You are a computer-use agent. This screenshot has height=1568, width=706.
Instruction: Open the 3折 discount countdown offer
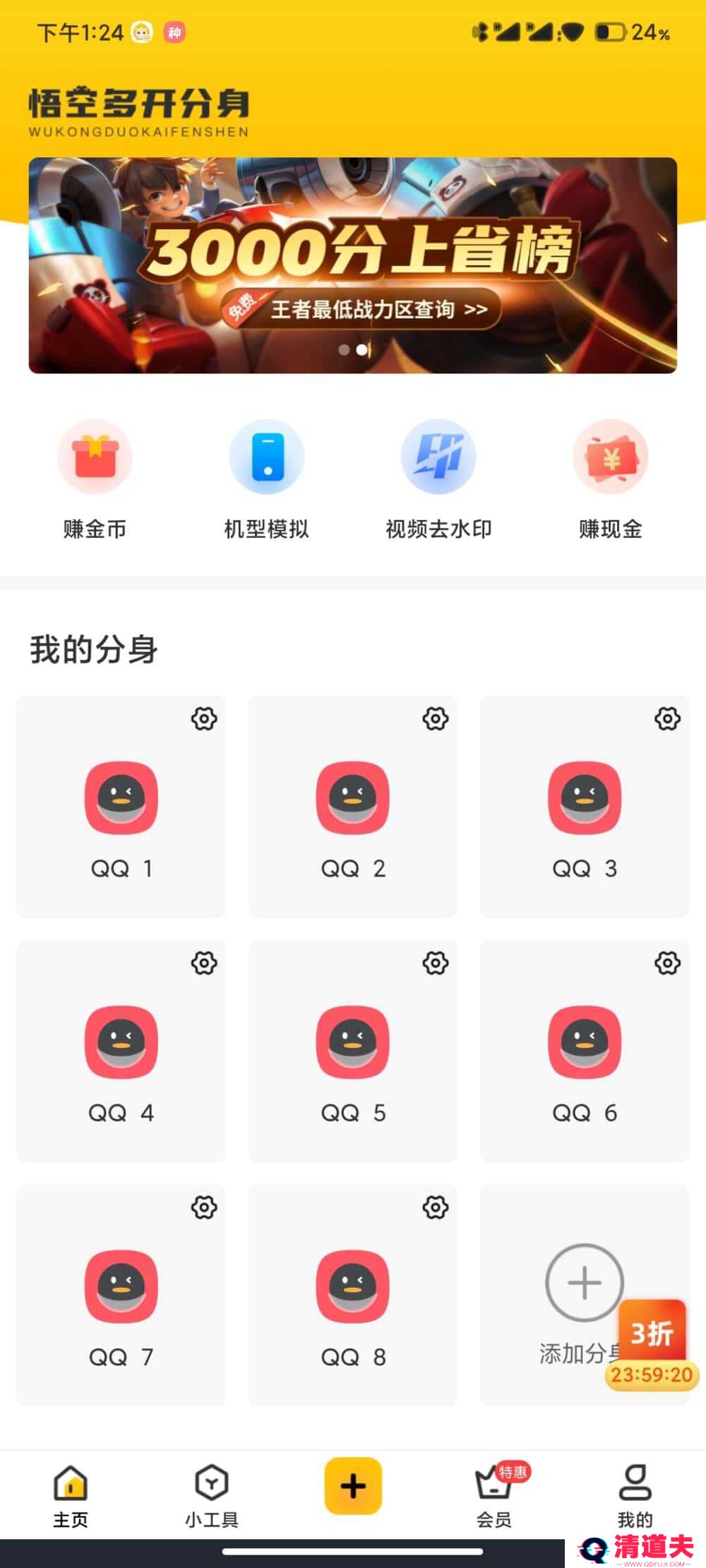652,1344
